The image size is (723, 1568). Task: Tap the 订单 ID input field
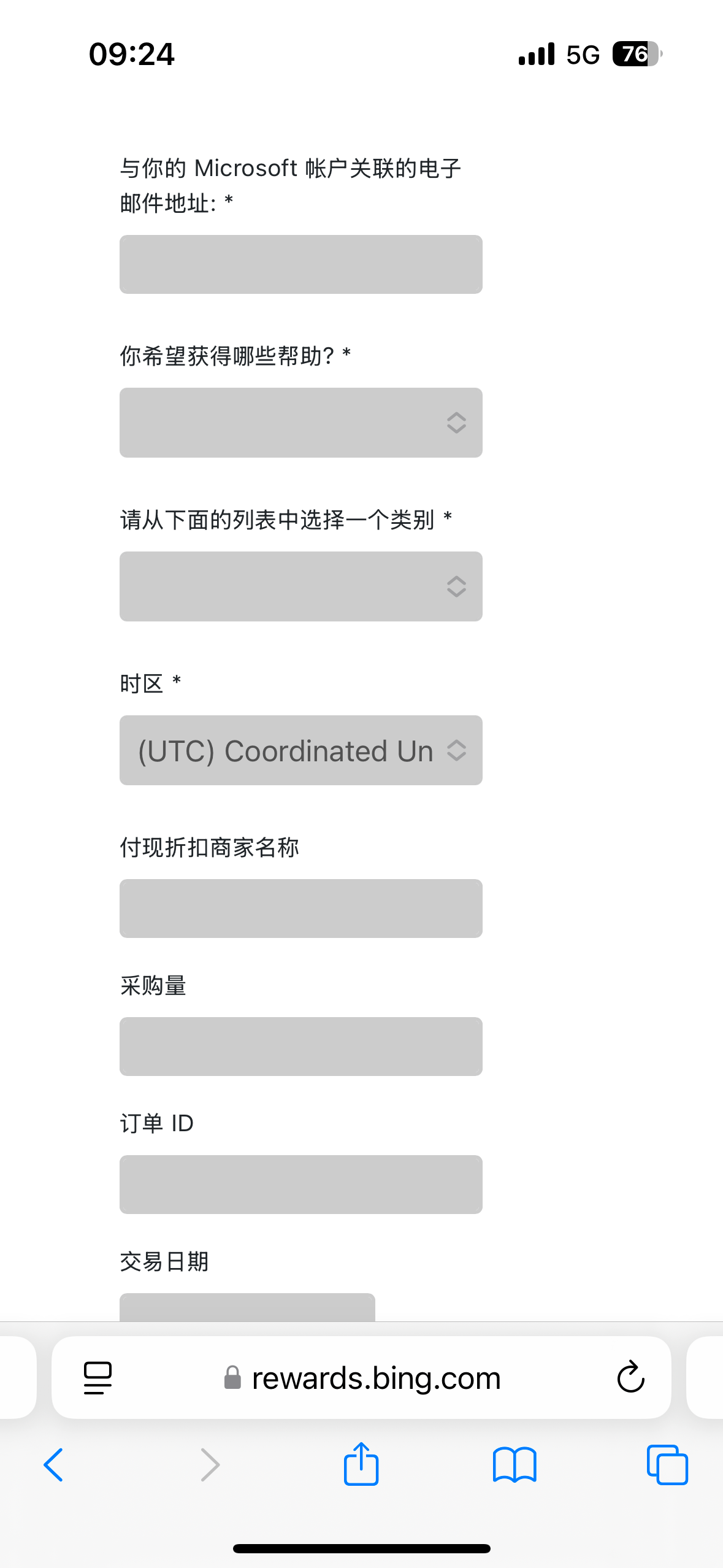[x=300, y=1185]
